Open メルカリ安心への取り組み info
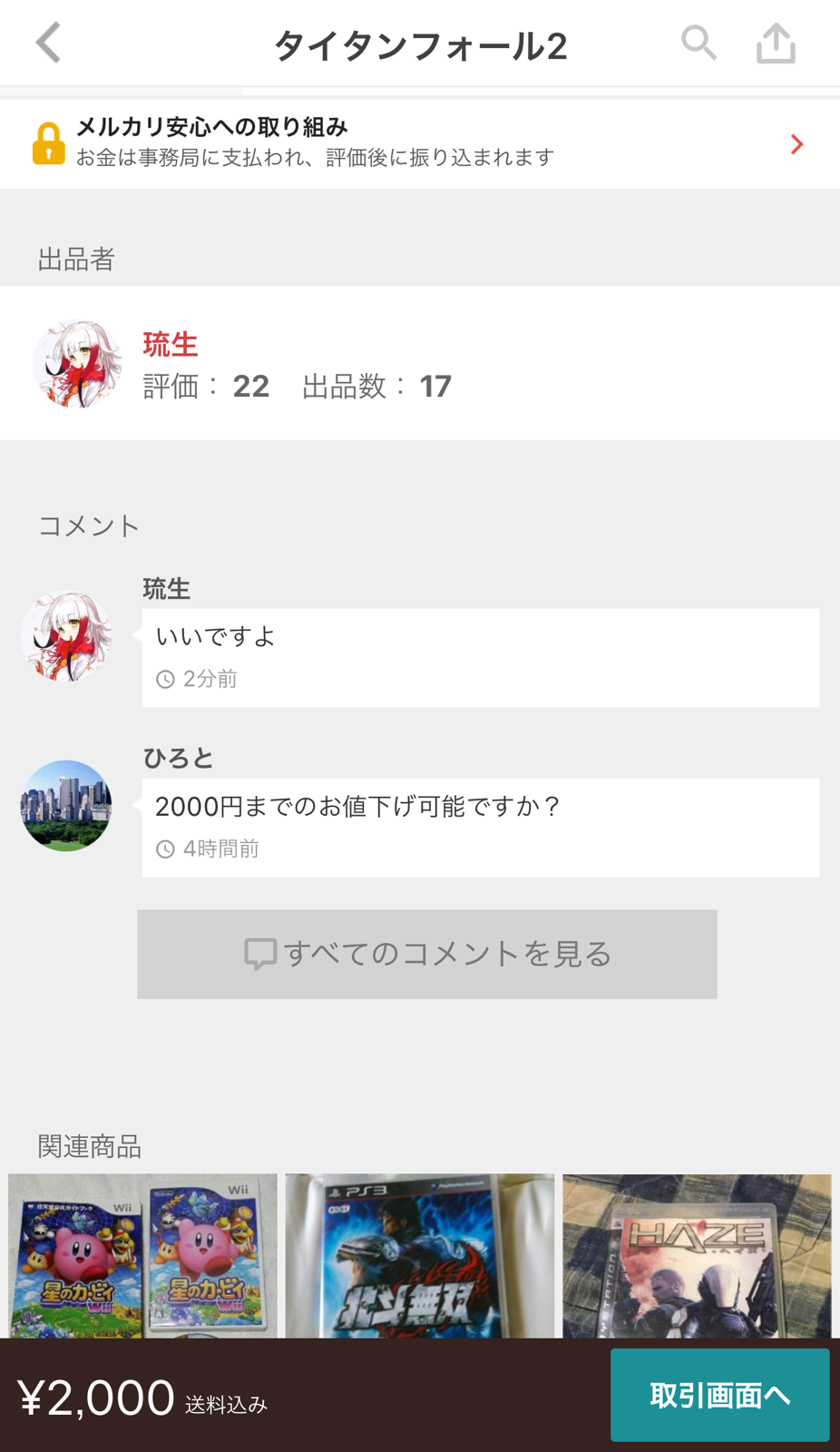The height and width of the screenshot is (1452, 840). point(420,143)
